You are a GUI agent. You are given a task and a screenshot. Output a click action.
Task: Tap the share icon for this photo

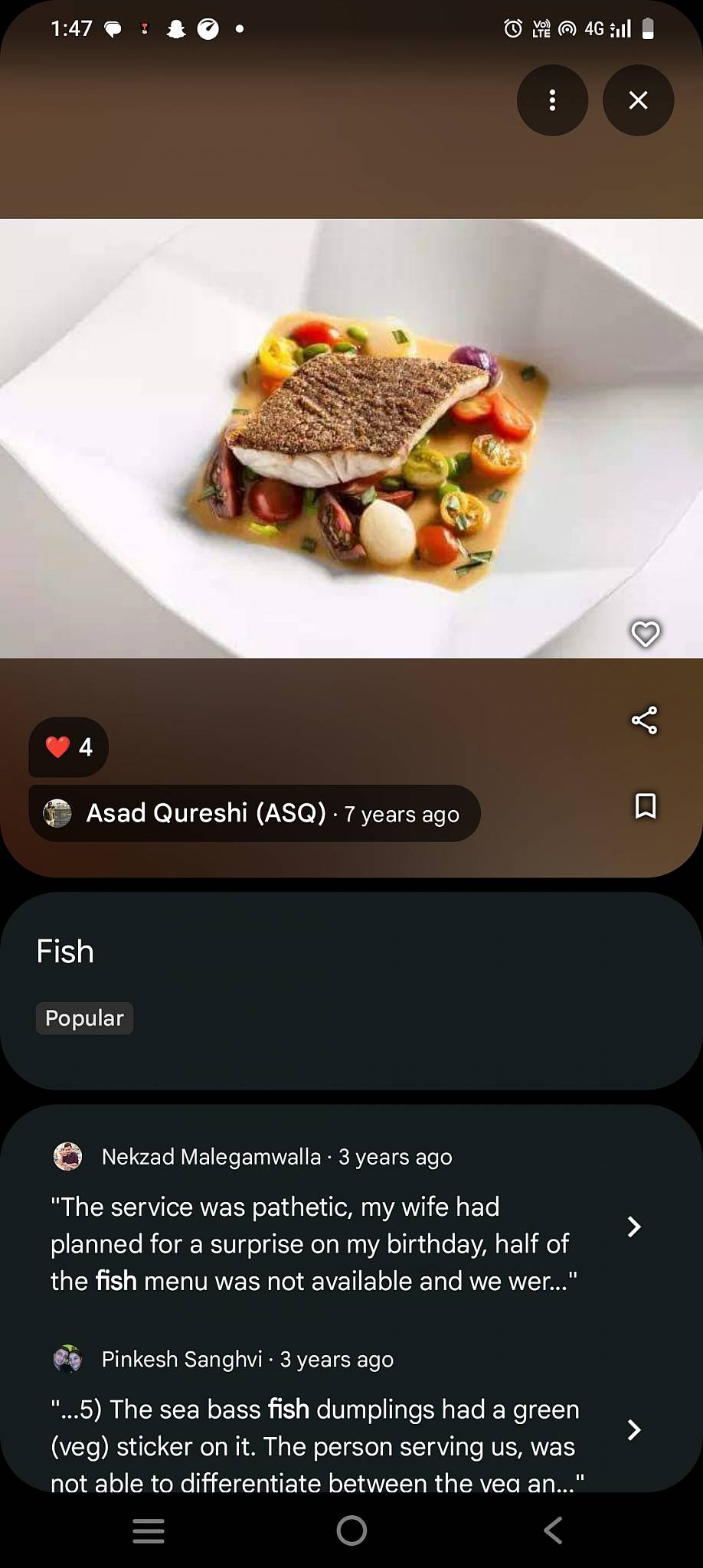point(644,720)
